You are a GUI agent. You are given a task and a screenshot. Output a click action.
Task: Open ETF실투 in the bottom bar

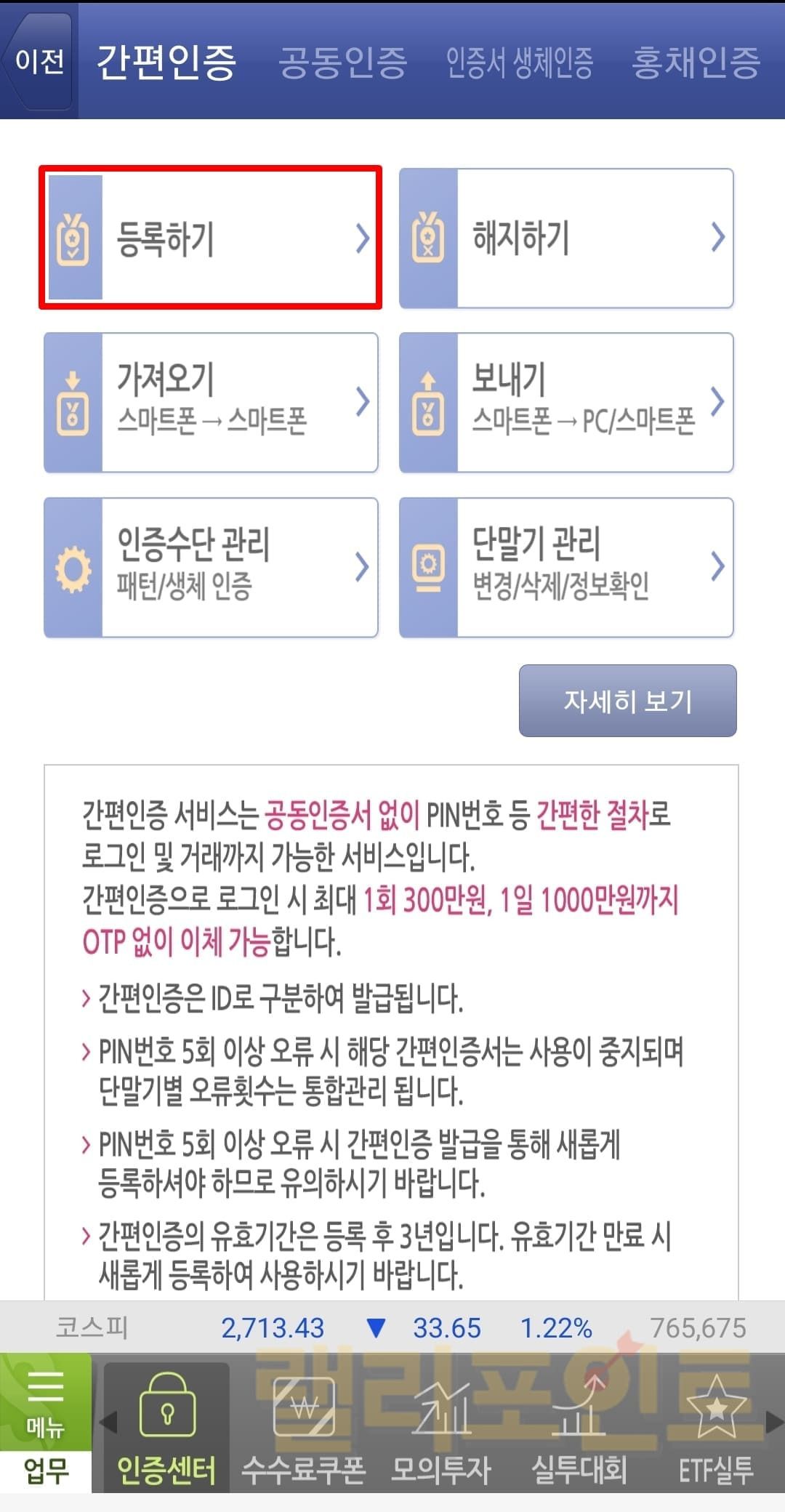coord(716,1426)
